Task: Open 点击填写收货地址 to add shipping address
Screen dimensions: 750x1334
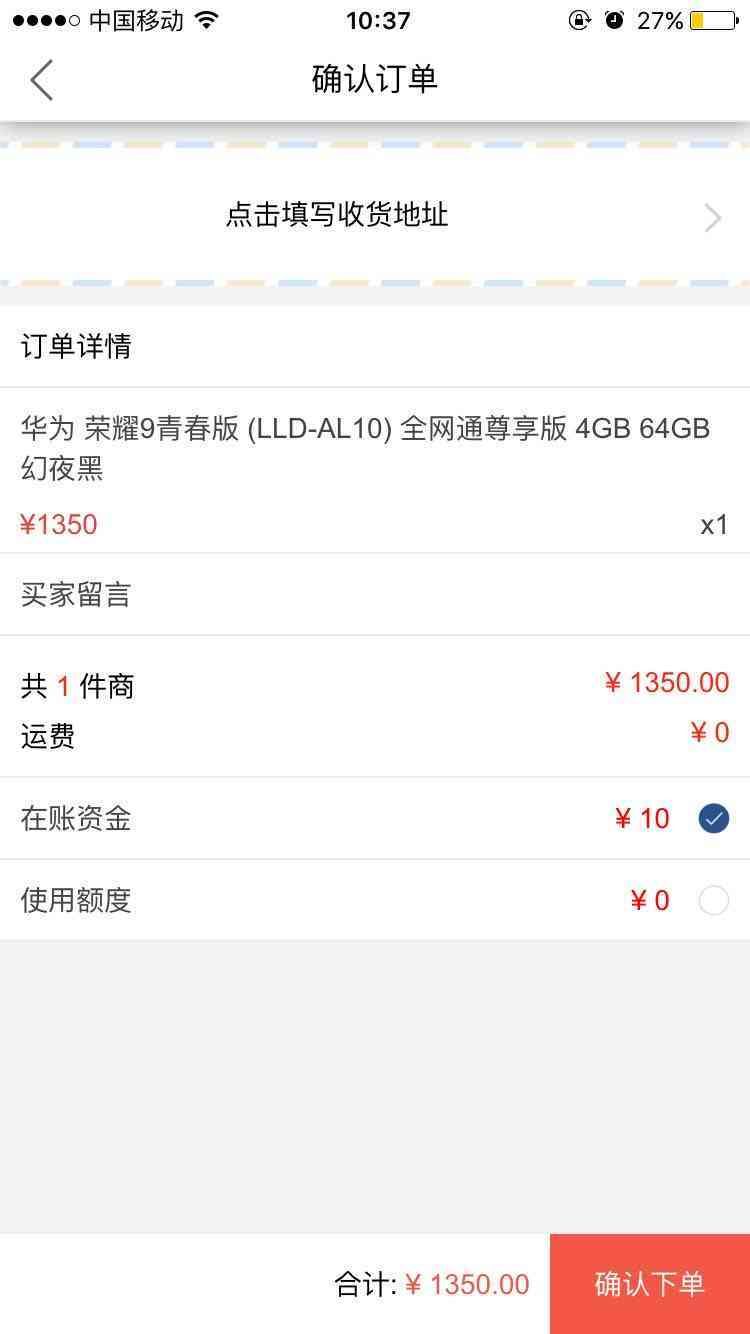Action: tap(374, 216)
